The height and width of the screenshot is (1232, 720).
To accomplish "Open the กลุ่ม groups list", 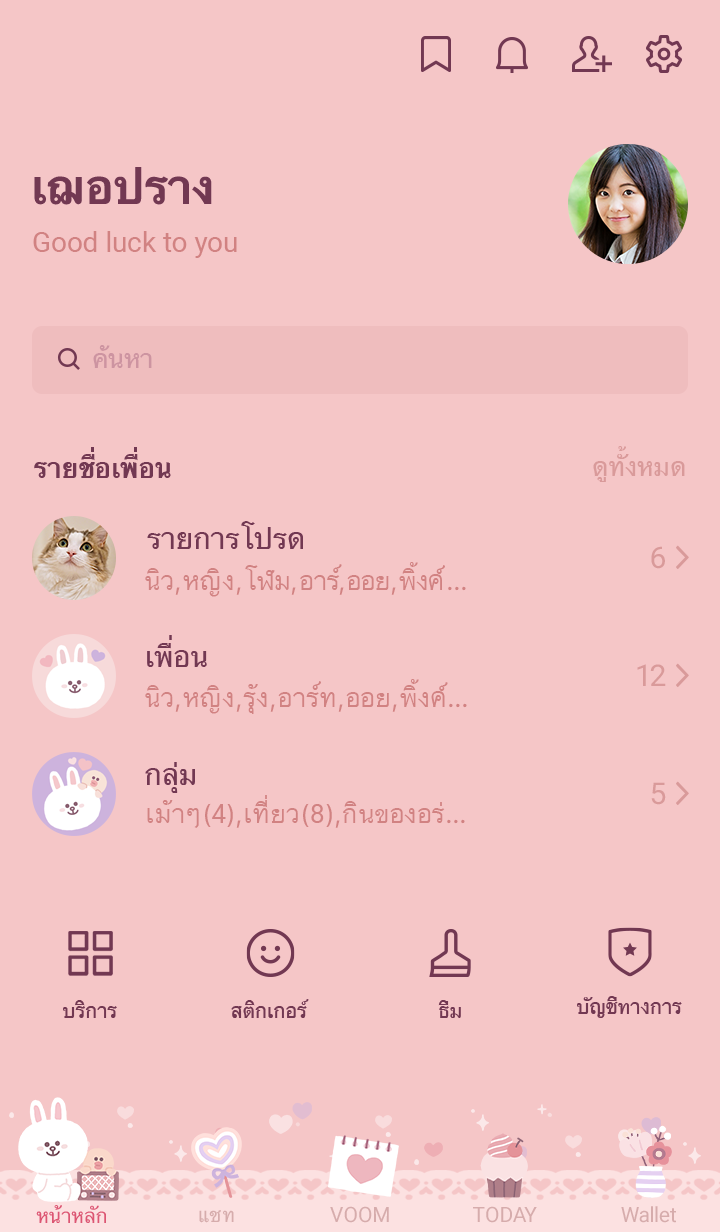I will (360, 794).
